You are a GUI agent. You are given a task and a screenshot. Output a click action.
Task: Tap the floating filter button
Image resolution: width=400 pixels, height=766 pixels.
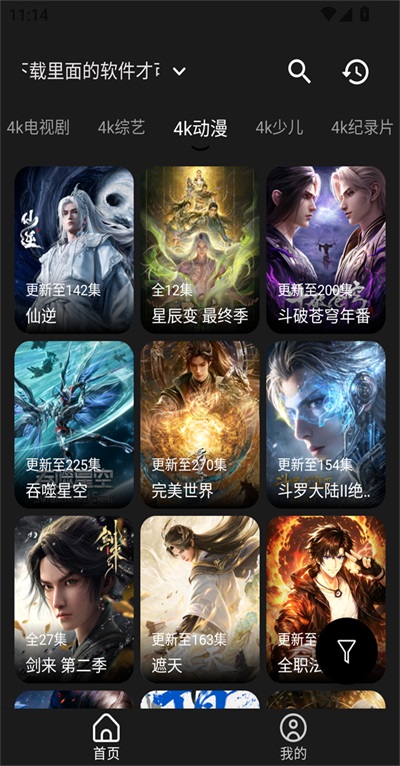(x=346, y=651)
